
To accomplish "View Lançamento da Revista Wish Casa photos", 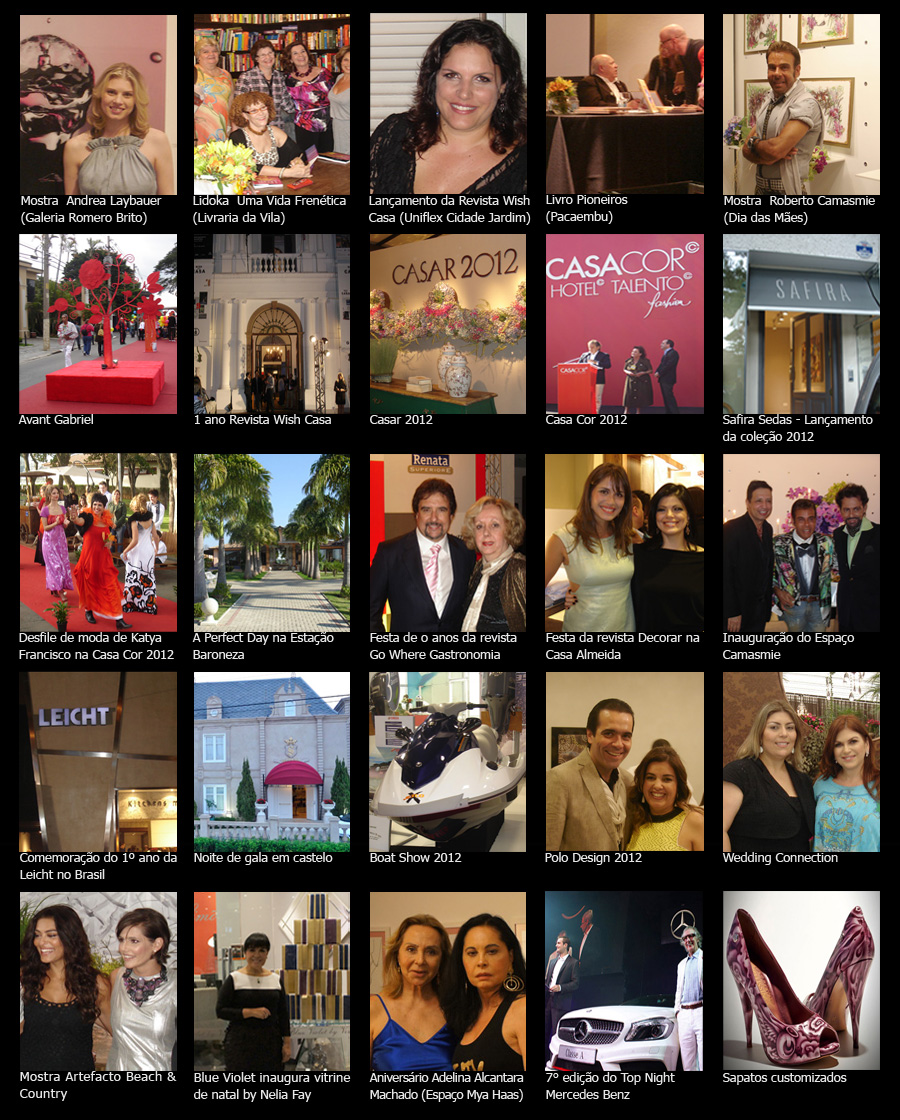I will tap(447, 104).
